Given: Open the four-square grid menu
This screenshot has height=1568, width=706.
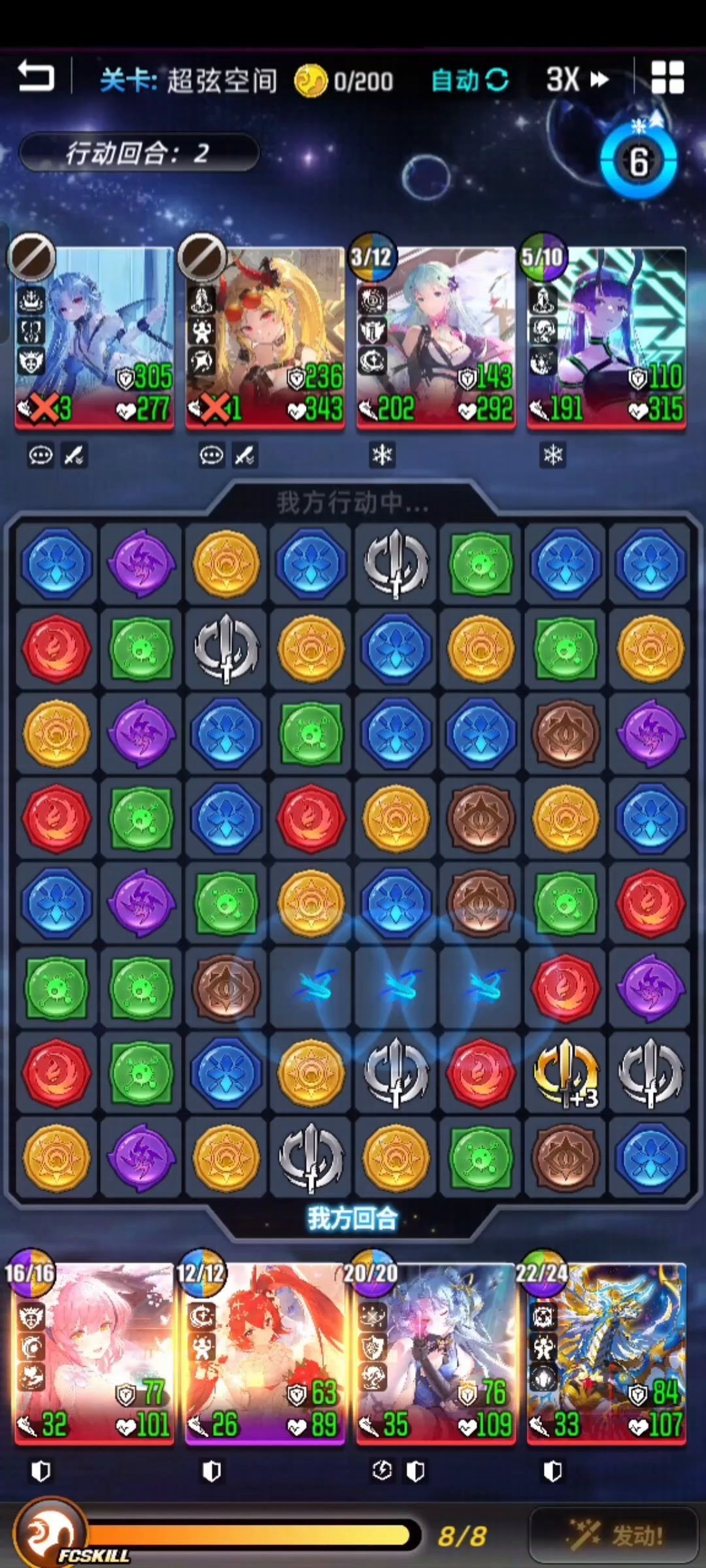Looking at the screenshot, I should 667,78.
